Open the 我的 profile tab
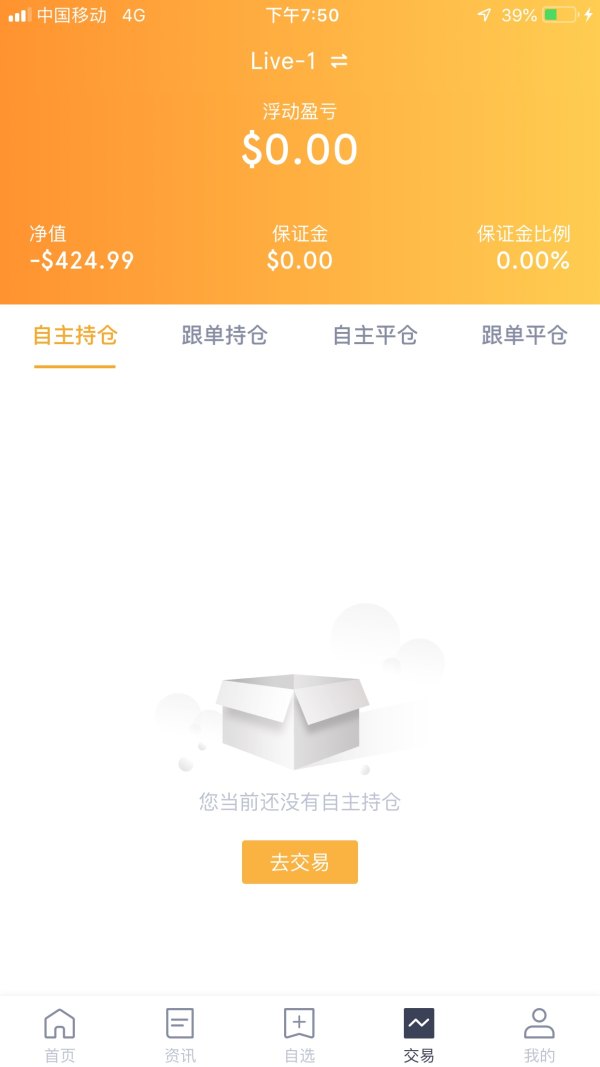600x1067 pixels. [x=539, y=1034]
